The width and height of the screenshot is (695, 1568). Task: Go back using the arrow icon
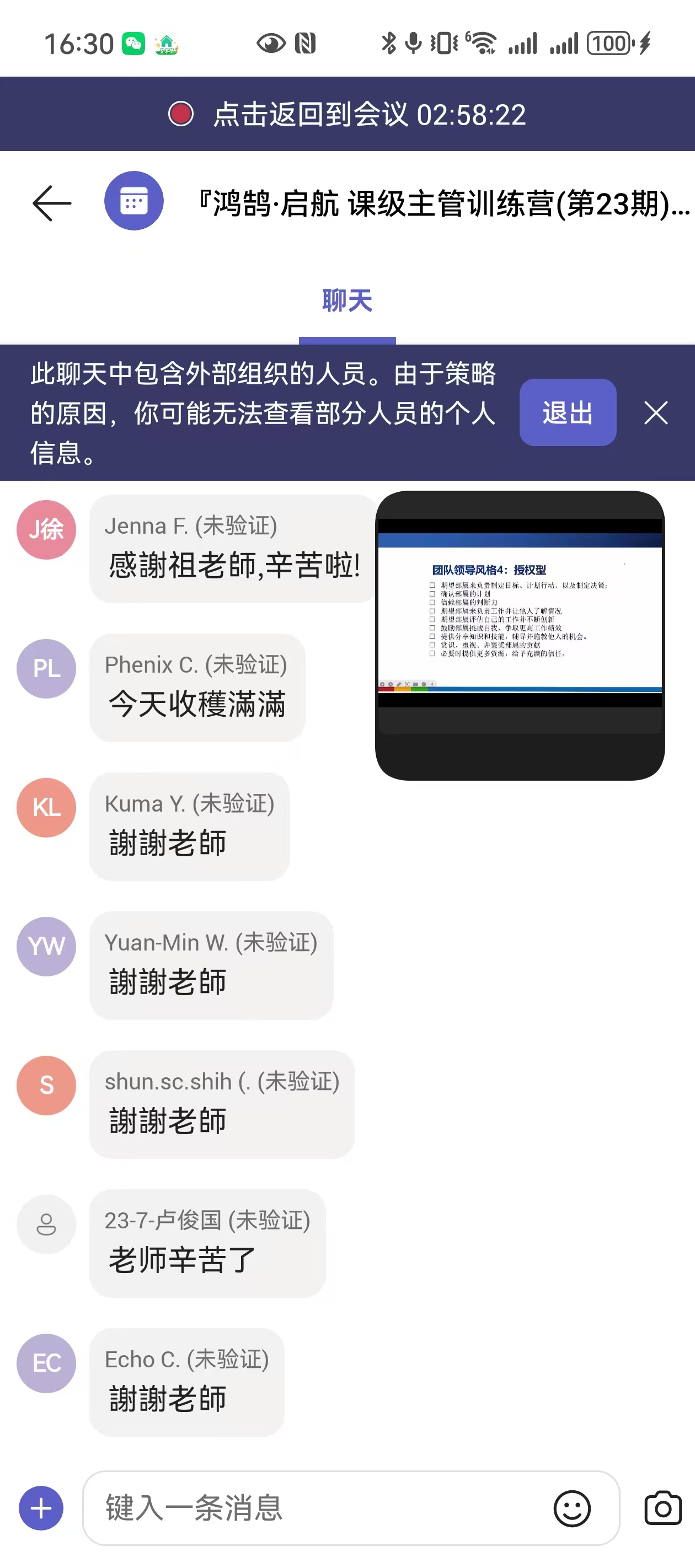[x=52, y=203]
